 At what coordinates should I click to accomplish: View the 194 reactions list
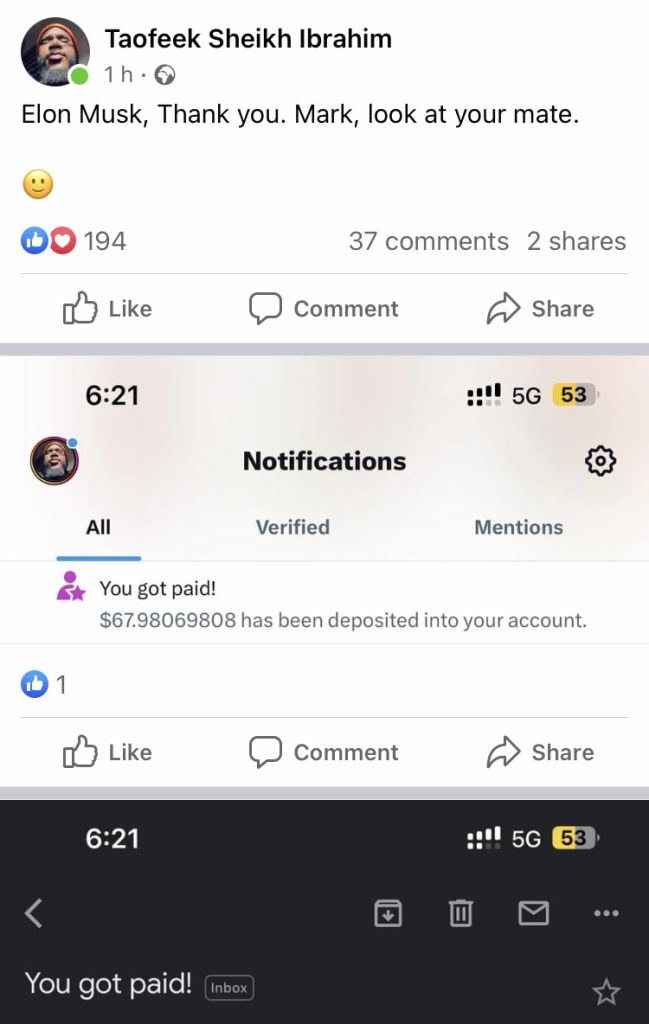[x=74, y=241]
